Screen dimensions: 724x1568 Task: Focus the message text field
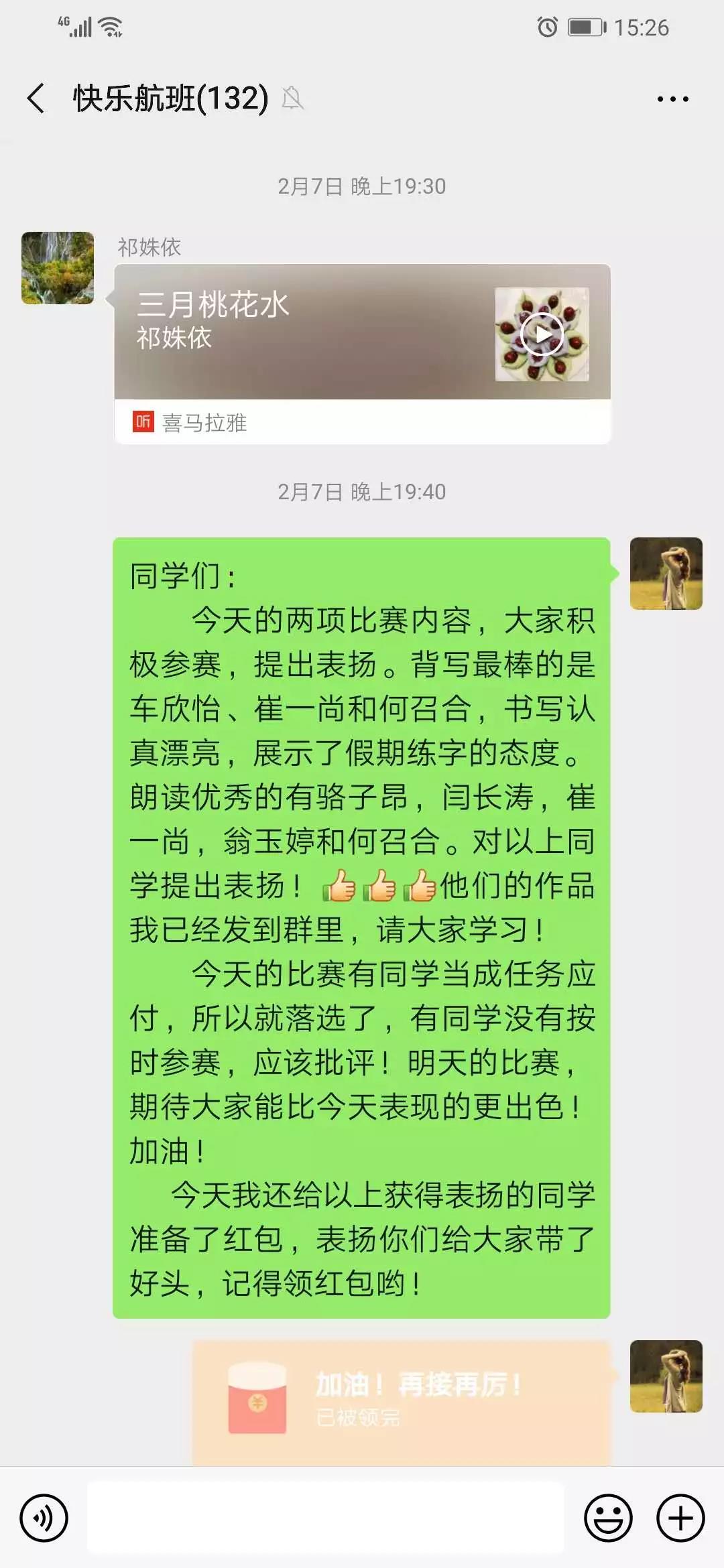click(x=325, y=1518)
